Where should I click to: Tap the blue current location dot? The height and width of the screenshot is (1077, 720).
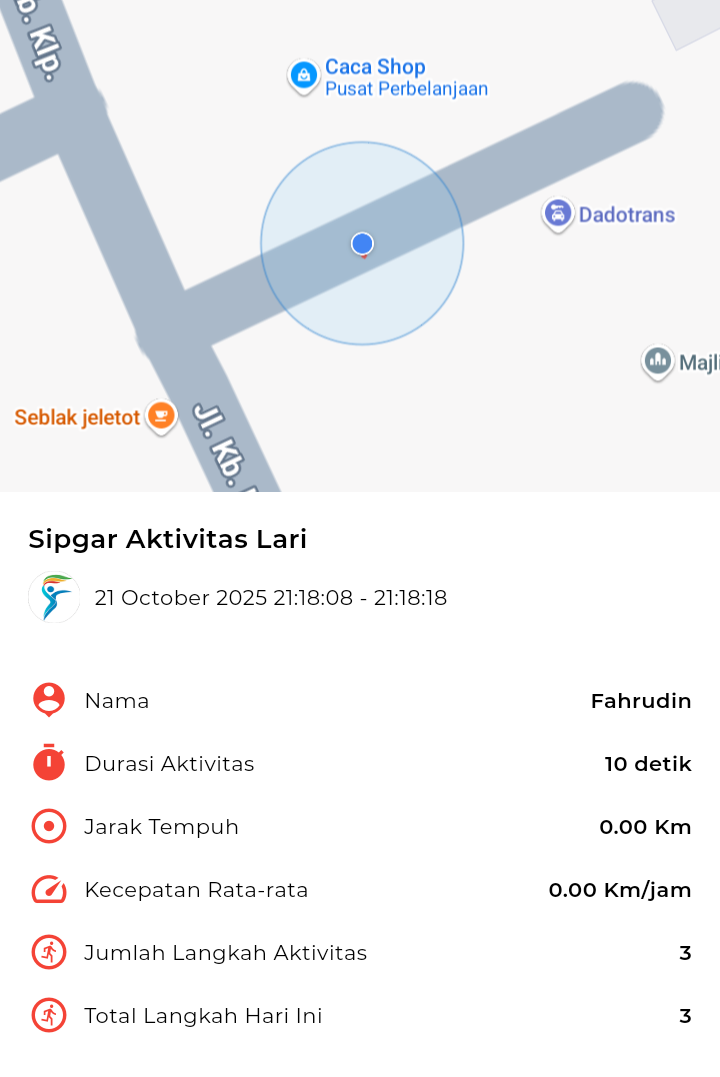(x=362, y=243)
